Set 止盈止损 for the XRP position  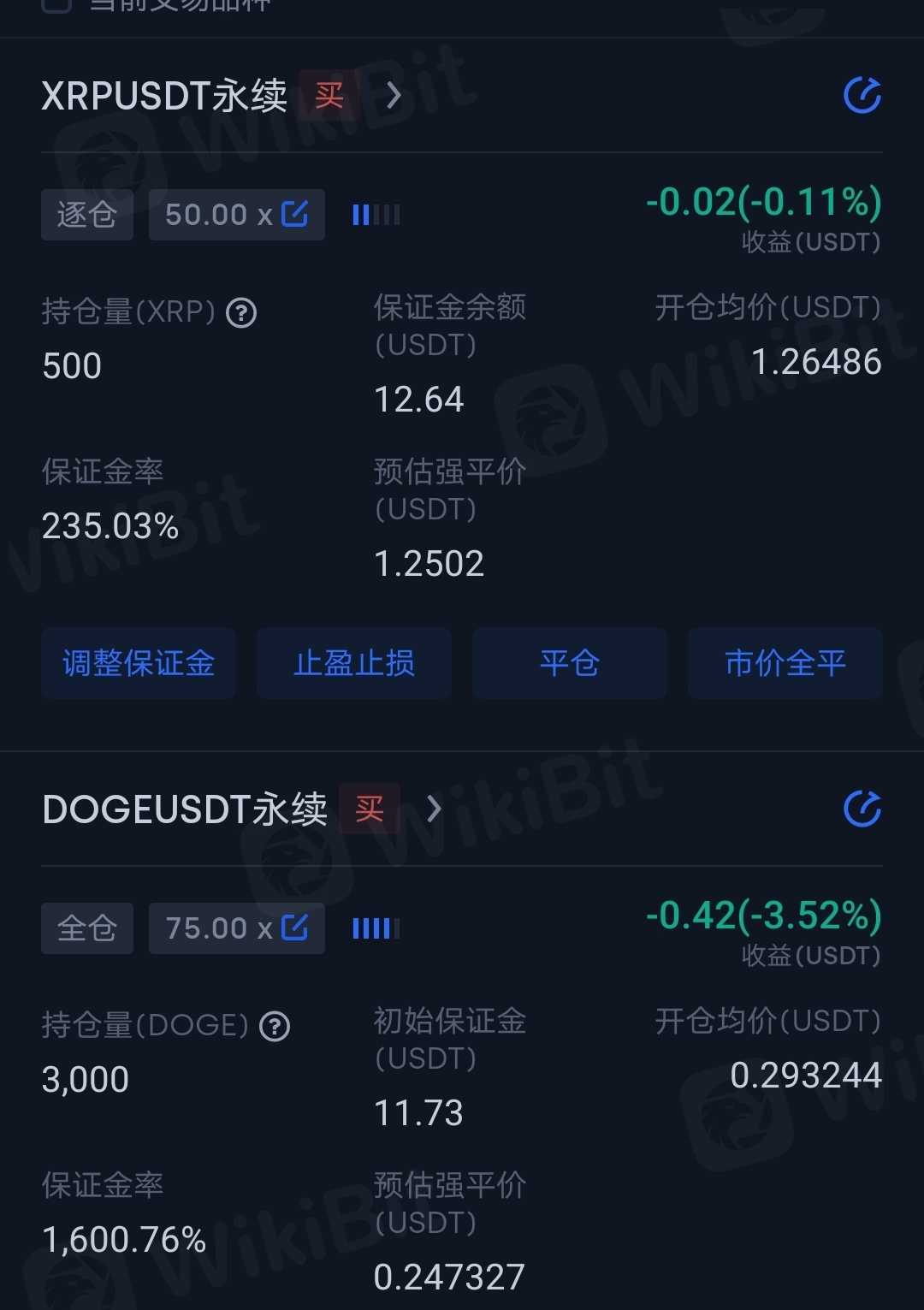pyautogui.click(x=354, y=663)
